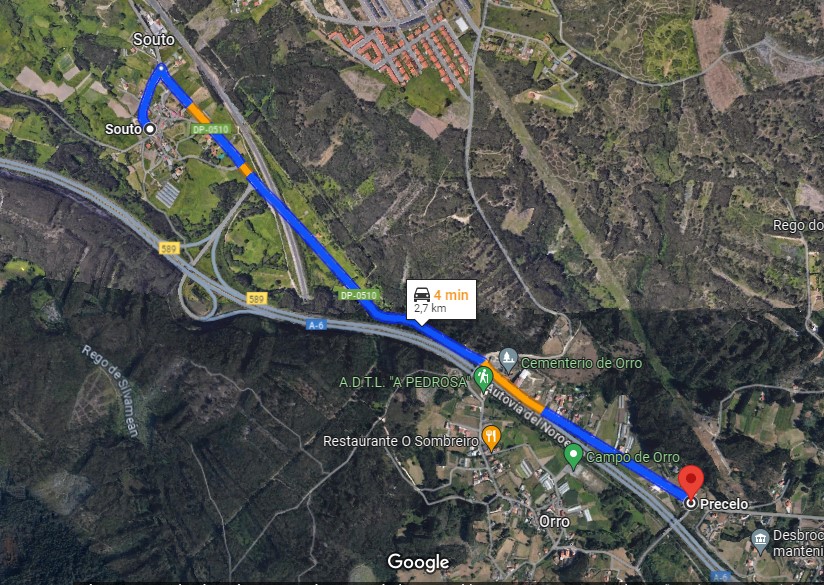The width and height of the screenshot is (824, 585).
Task: Open the Restaurante O Sombreiro pin
Action: coord(490,436)
